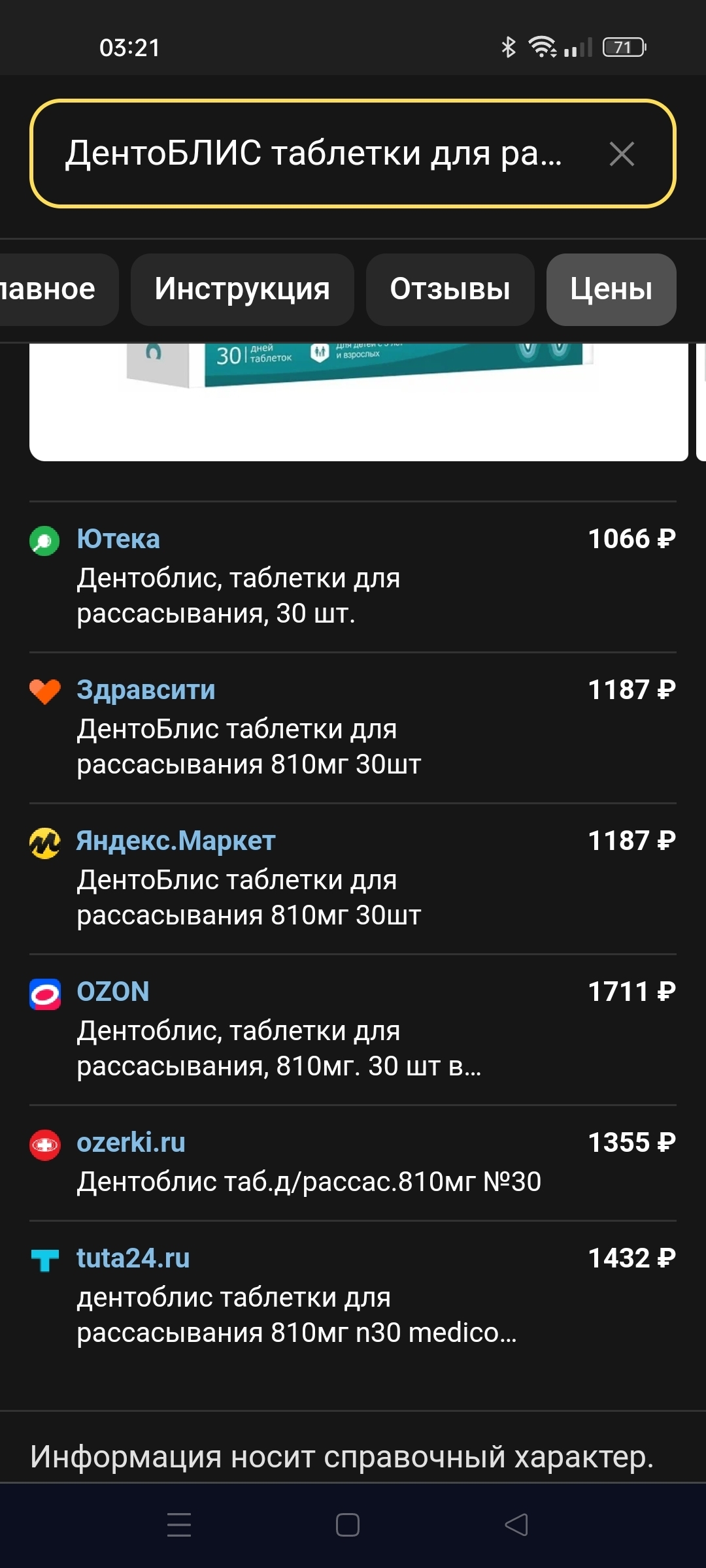Edit the ДентоБЛИС search field

coord(314,154)
